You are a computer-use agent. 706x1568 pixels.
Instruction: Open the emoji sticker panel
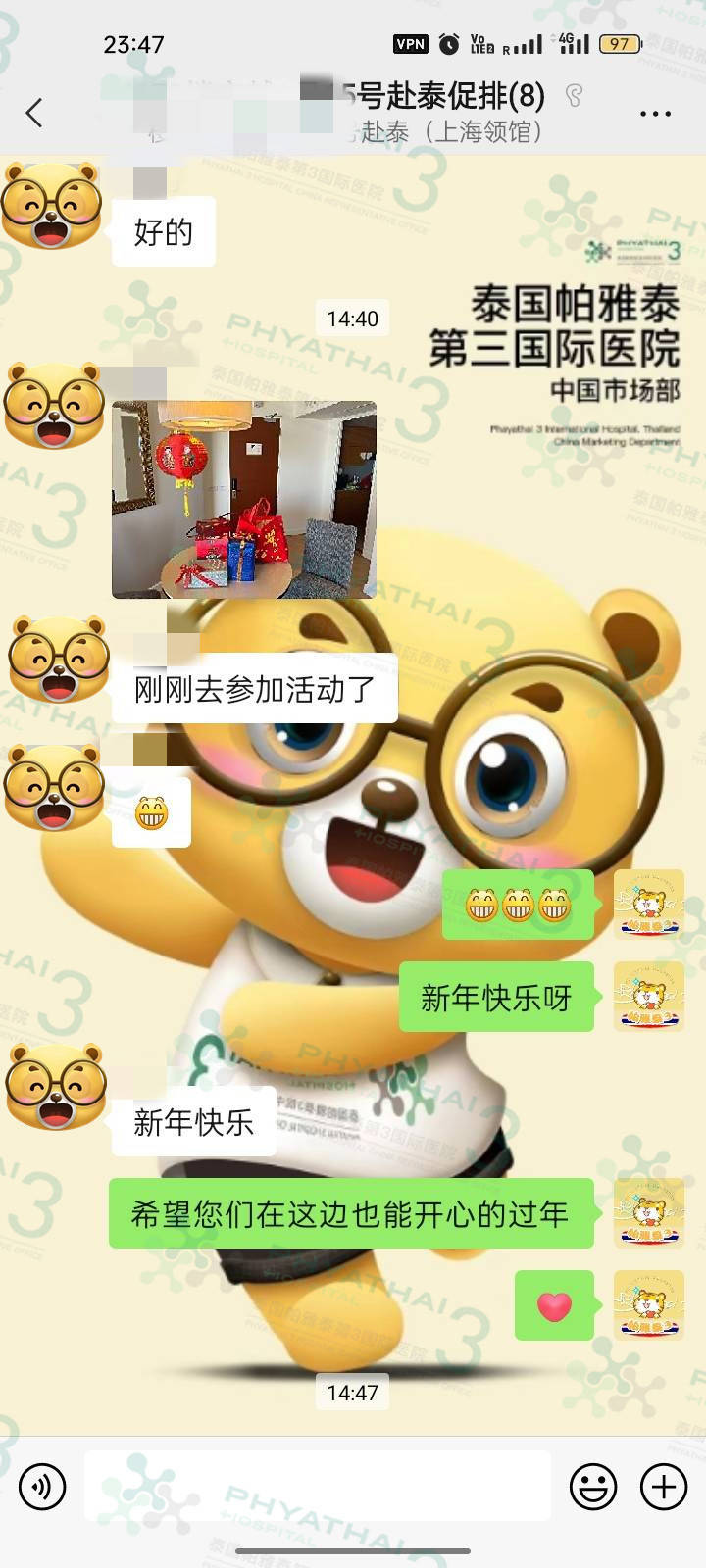click(x=593, y=1487)
